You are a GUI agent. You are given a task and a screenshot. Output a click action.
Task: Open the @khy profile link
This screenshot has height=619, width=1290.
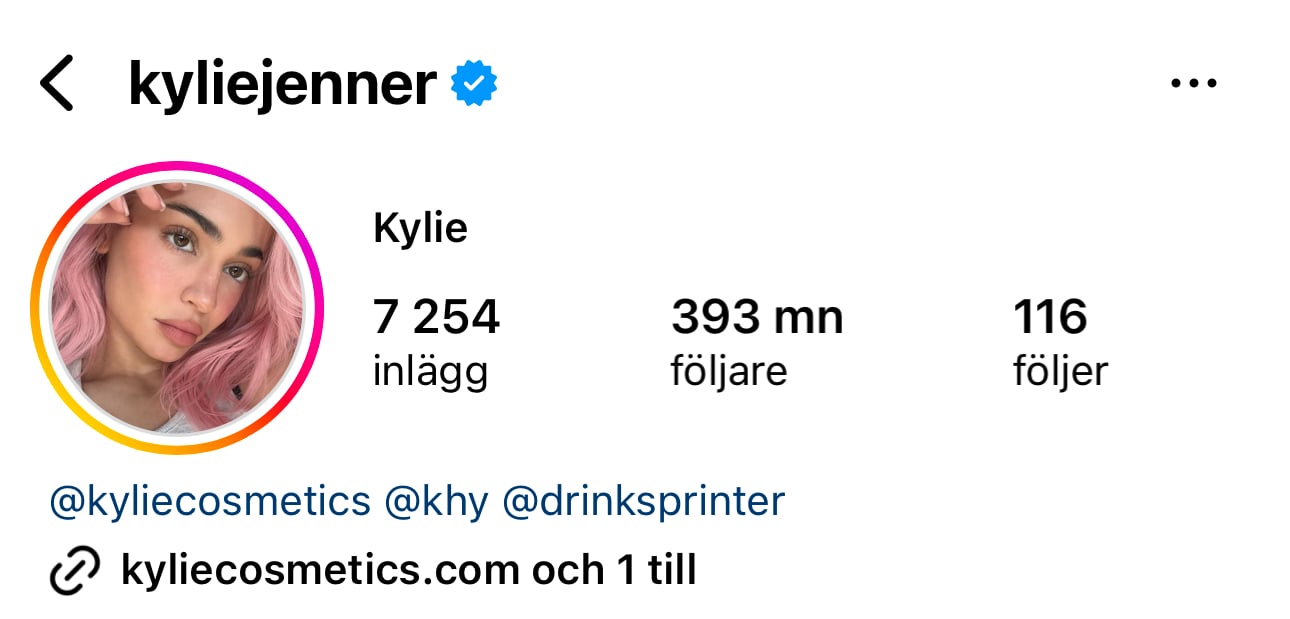tap(436, 501)
